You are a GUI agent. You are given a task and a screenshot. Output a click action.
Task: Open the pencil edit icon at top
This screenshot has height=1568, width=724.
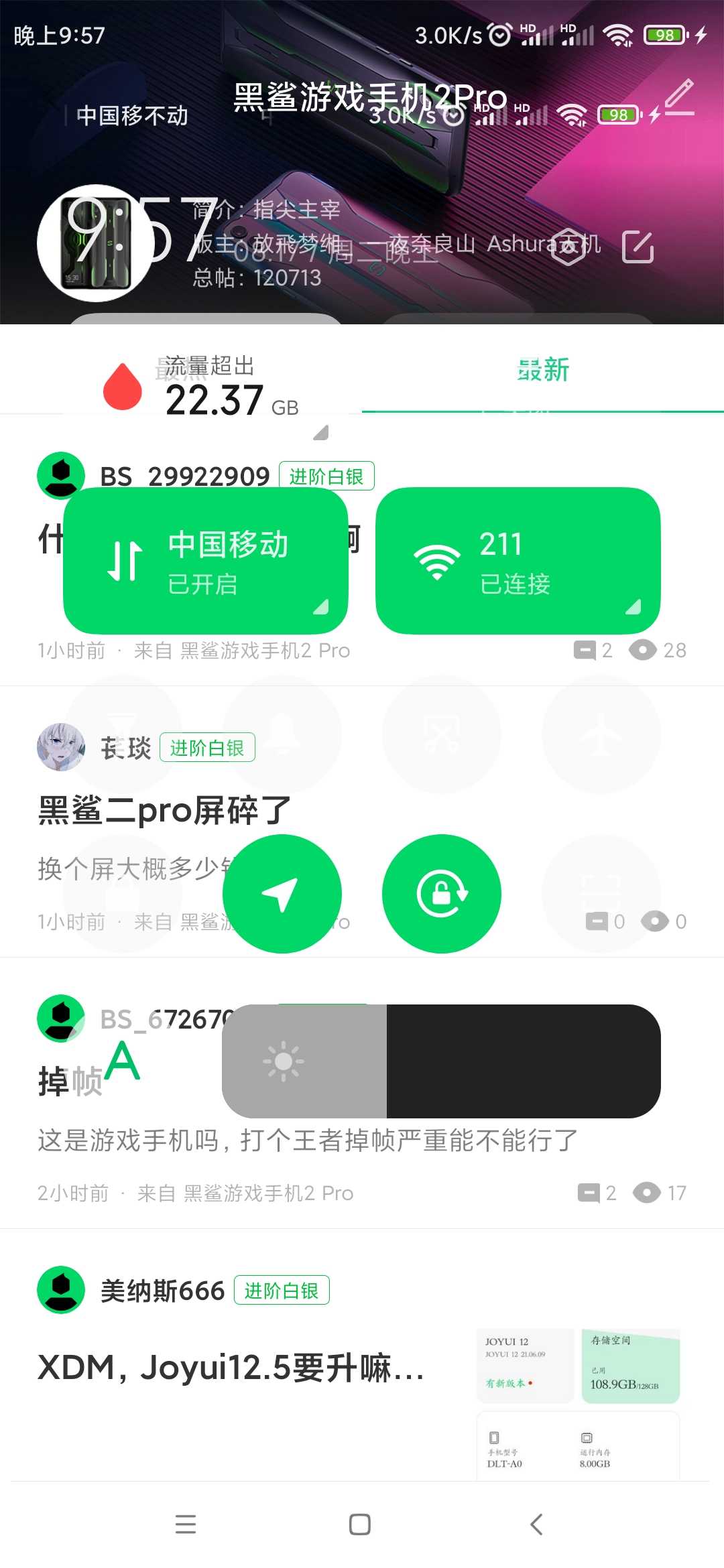(680, 97)
